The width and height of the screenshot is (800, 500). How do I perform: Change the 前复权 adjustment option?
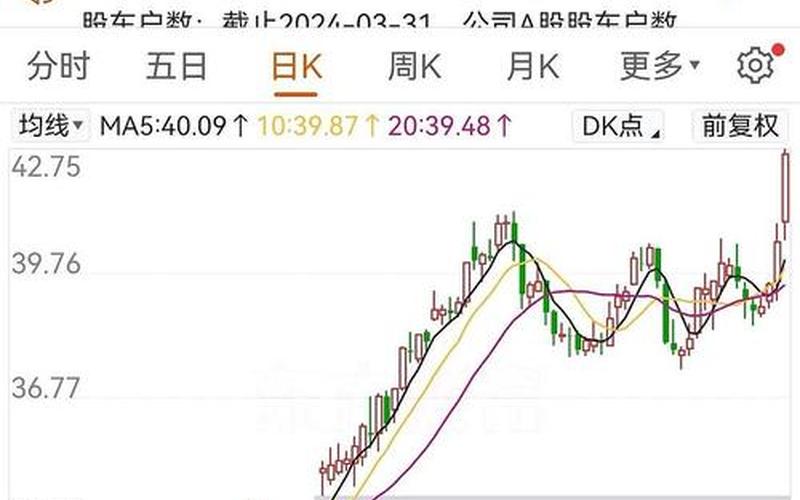pos(740,126)
